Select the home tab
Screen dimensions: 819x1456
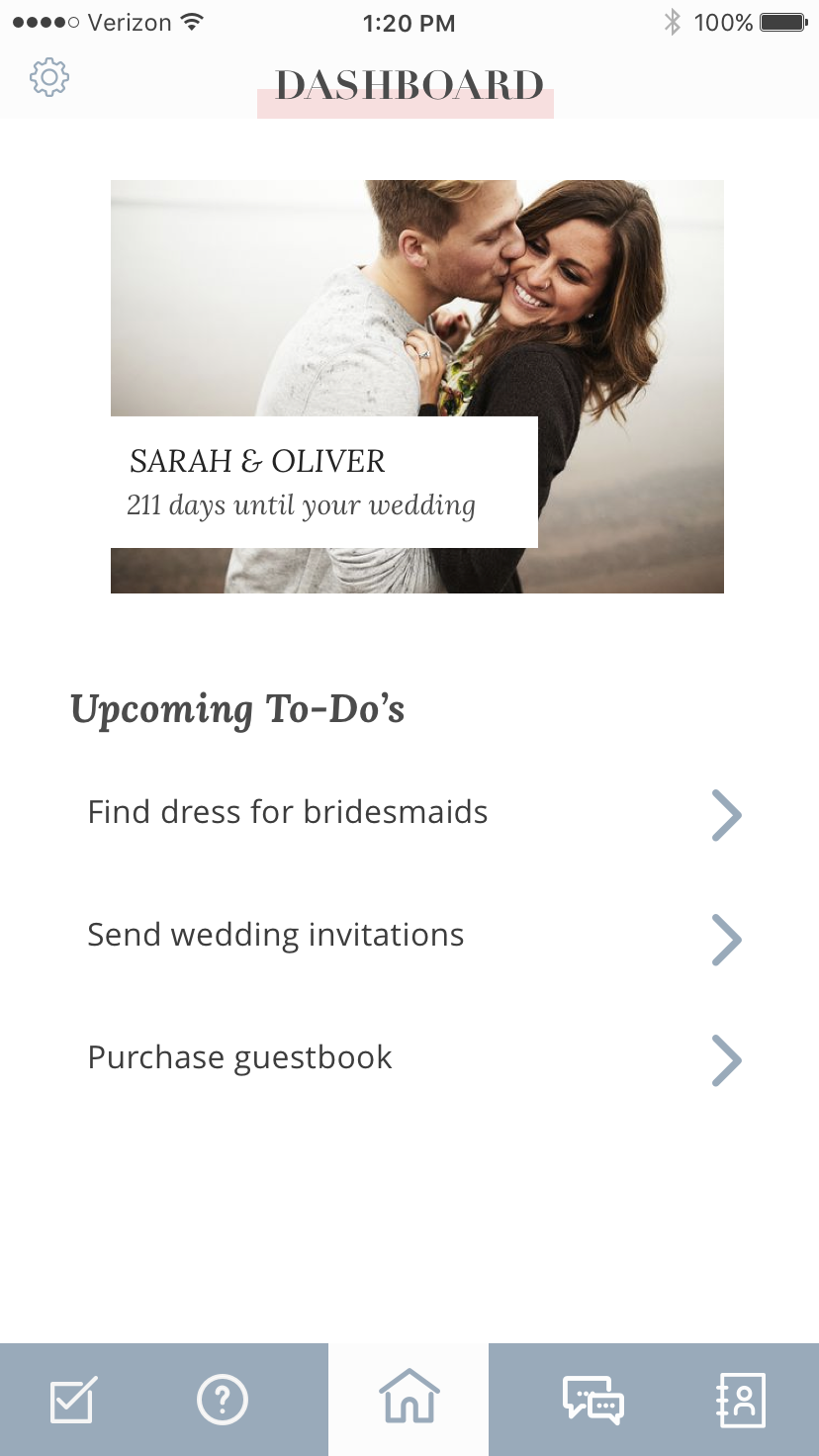point(409,1397)
